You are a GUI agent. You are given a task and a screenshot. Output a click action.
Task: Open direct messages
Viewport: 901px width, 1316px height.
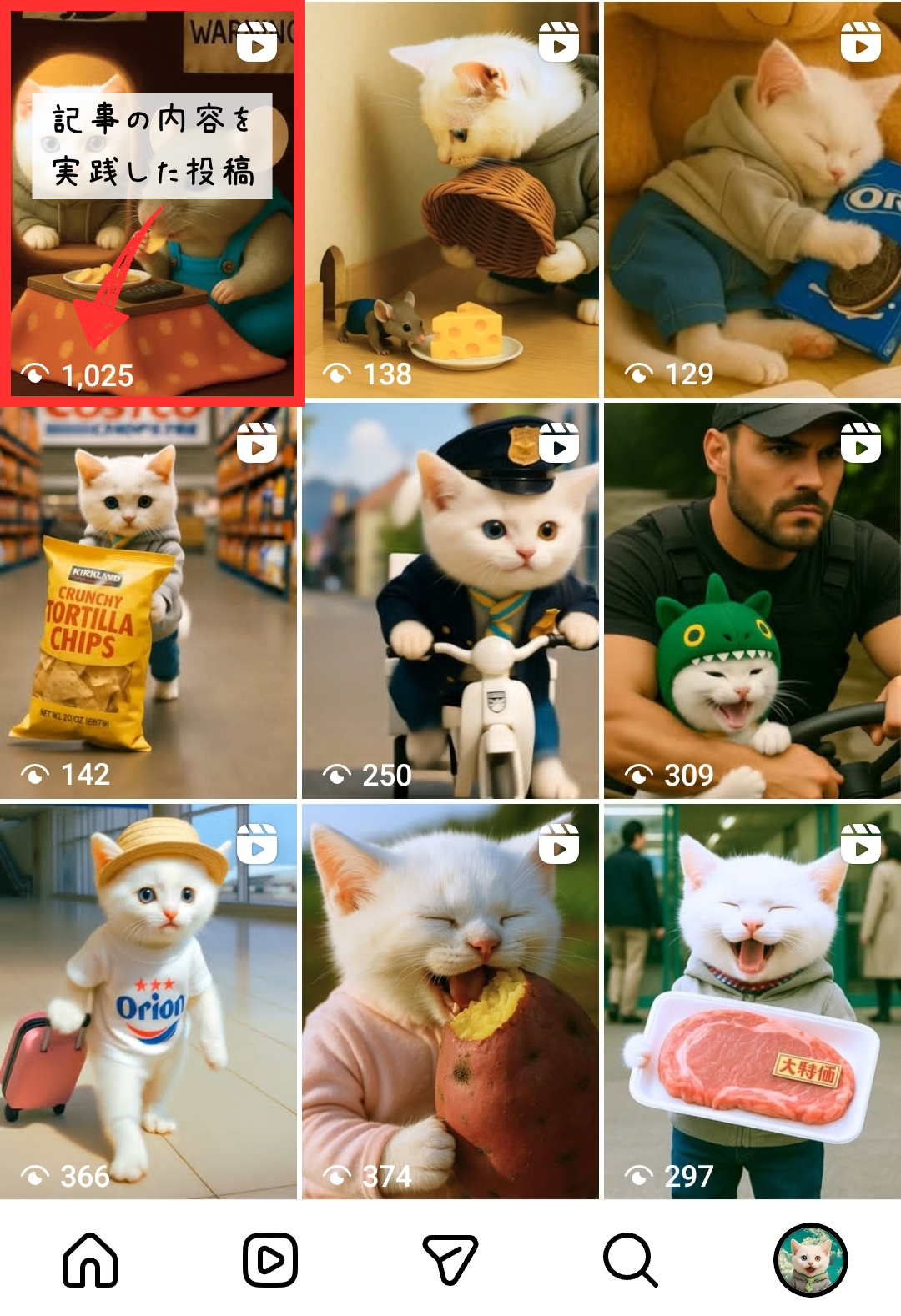point(450,1259)
